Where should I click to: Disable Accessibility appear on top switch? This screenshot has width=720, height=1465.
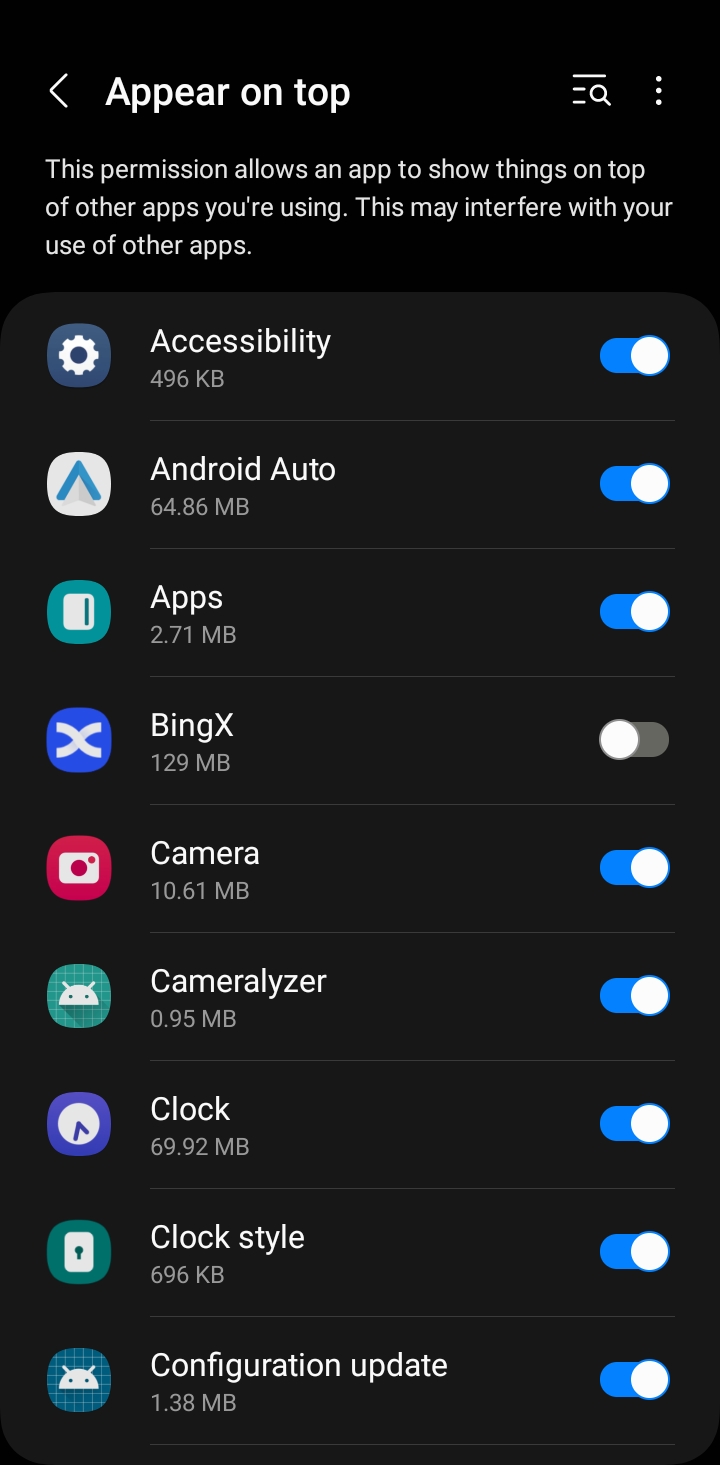[x=634, y=356]
